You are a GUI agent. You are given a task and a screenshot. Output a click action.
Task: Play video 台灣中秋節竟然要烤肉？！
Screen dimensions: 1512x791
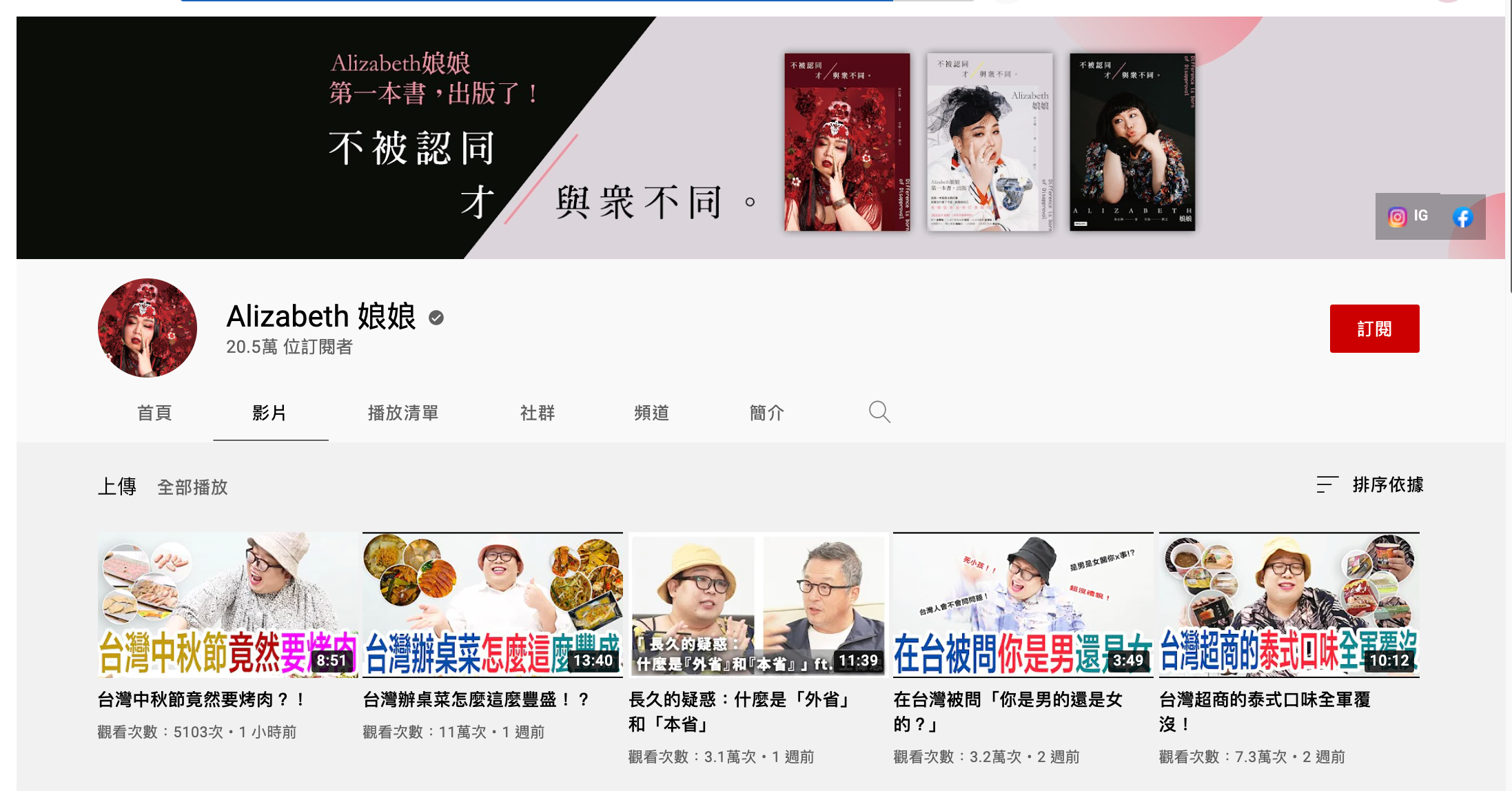click(x=227, y=604)
